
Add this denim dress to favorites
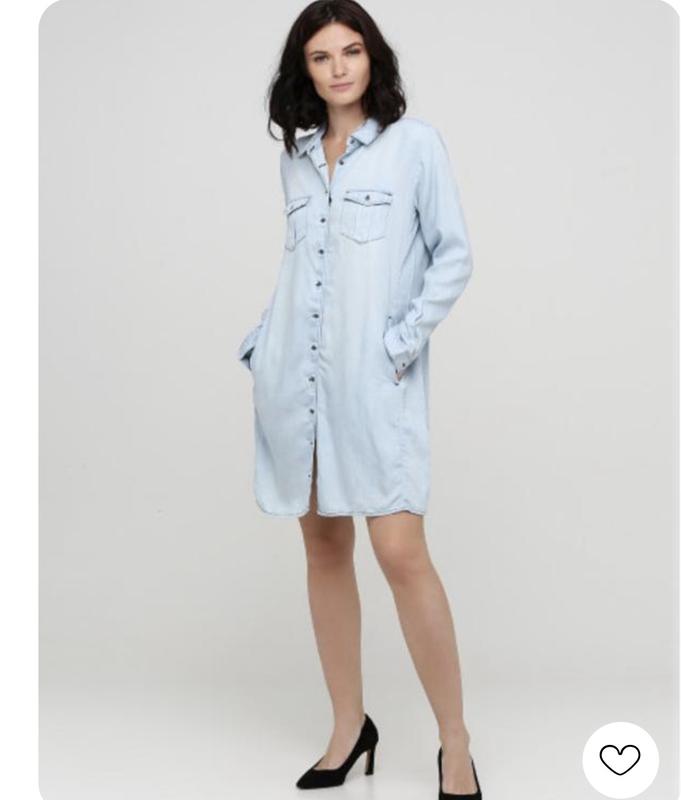620,760
